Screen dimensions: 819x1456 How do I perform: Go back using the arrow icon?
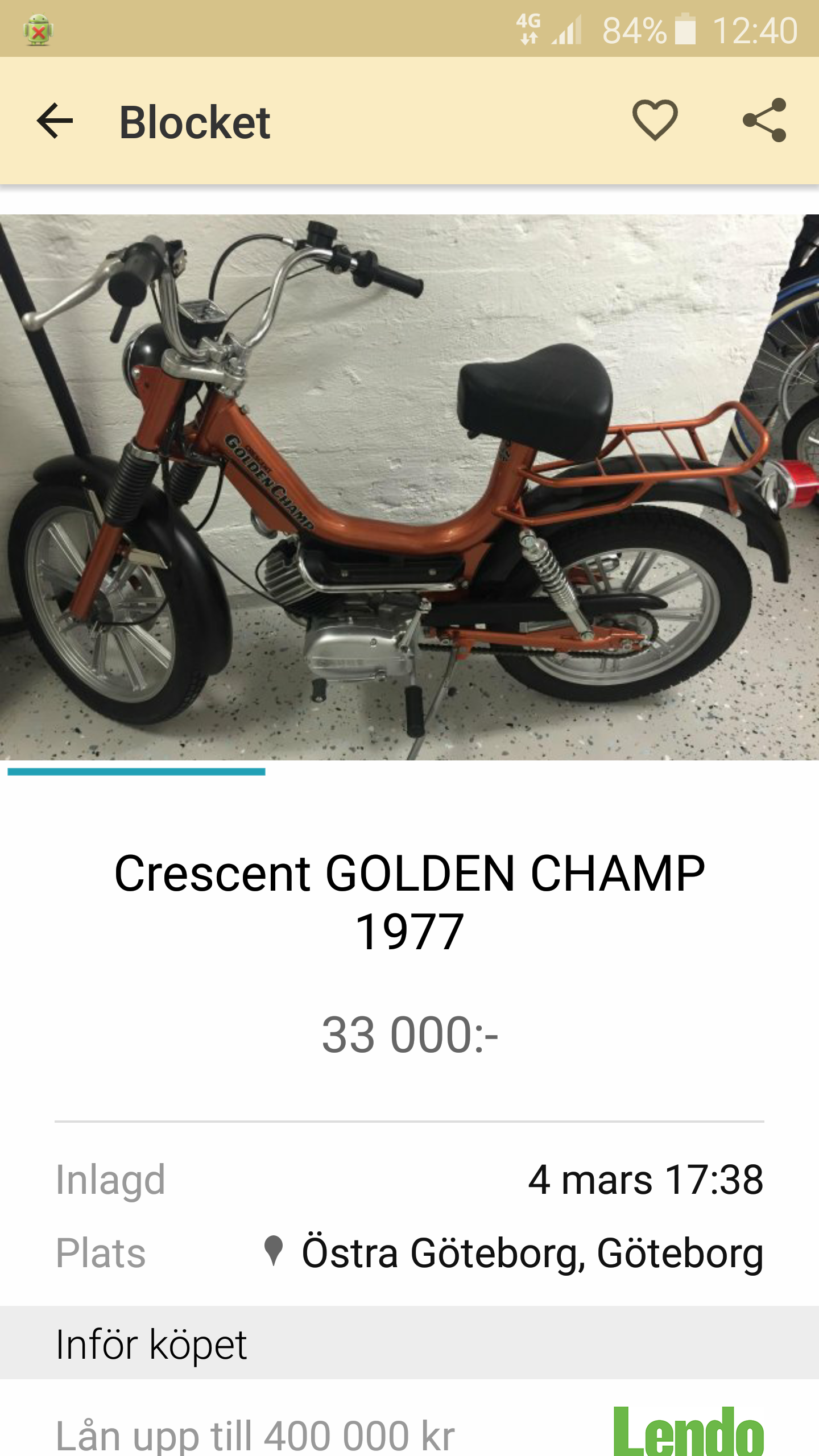pyautogui.click(x=55, y=121)
